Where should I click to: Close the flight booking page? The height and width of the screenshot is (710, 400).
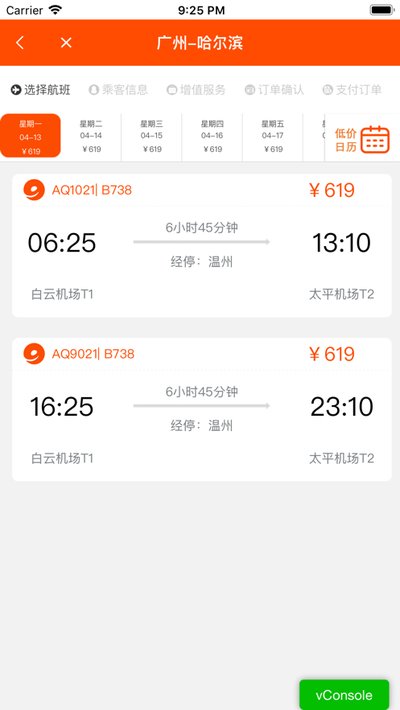pyautogui.click(x=66, y=43)
